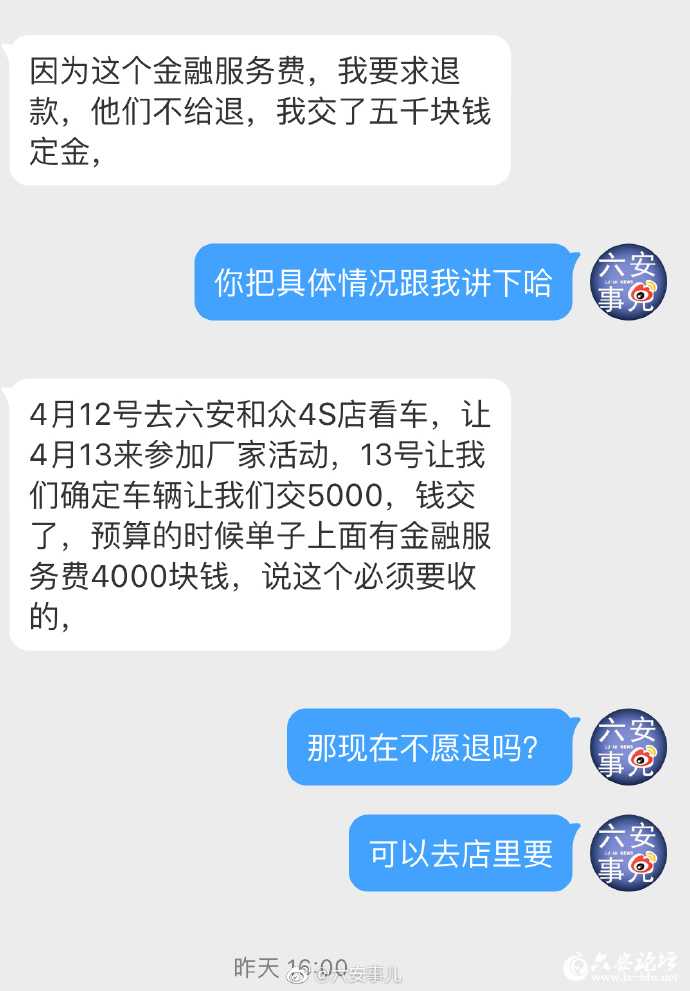Open sender avatar beside 你把具体情况跟我讲下哈

[x=626, y=282]
